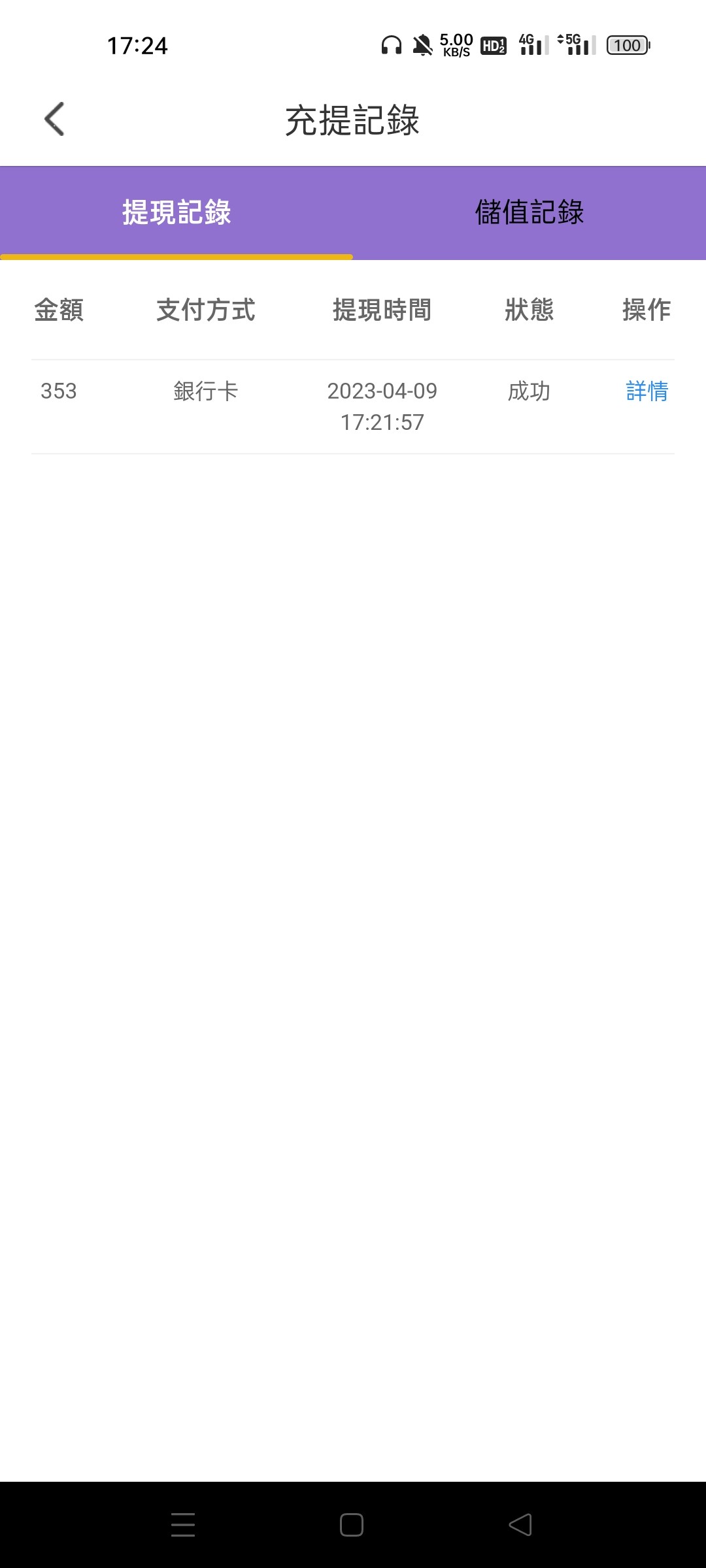
Task: Switch to the 儲值記錄 tab
Action: [x=529, y=212]
